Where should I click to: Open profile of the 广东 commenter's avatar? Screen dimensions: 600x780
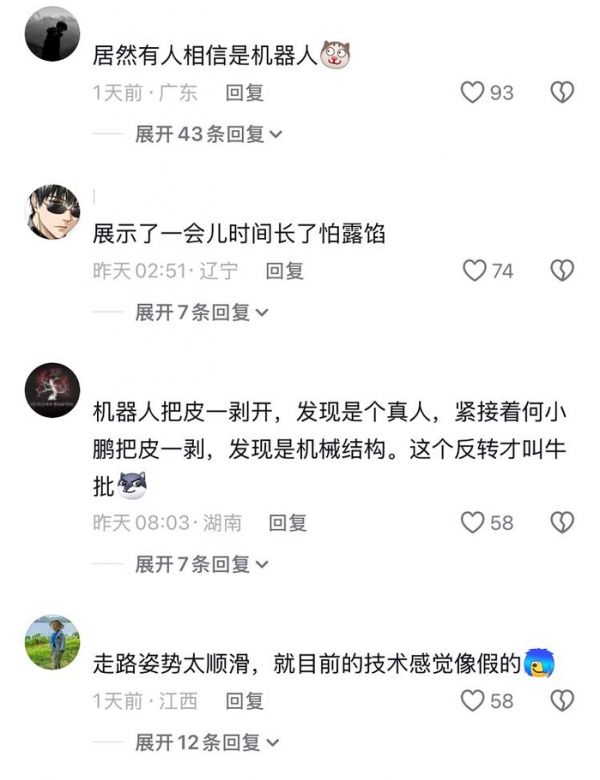(52, 34)
